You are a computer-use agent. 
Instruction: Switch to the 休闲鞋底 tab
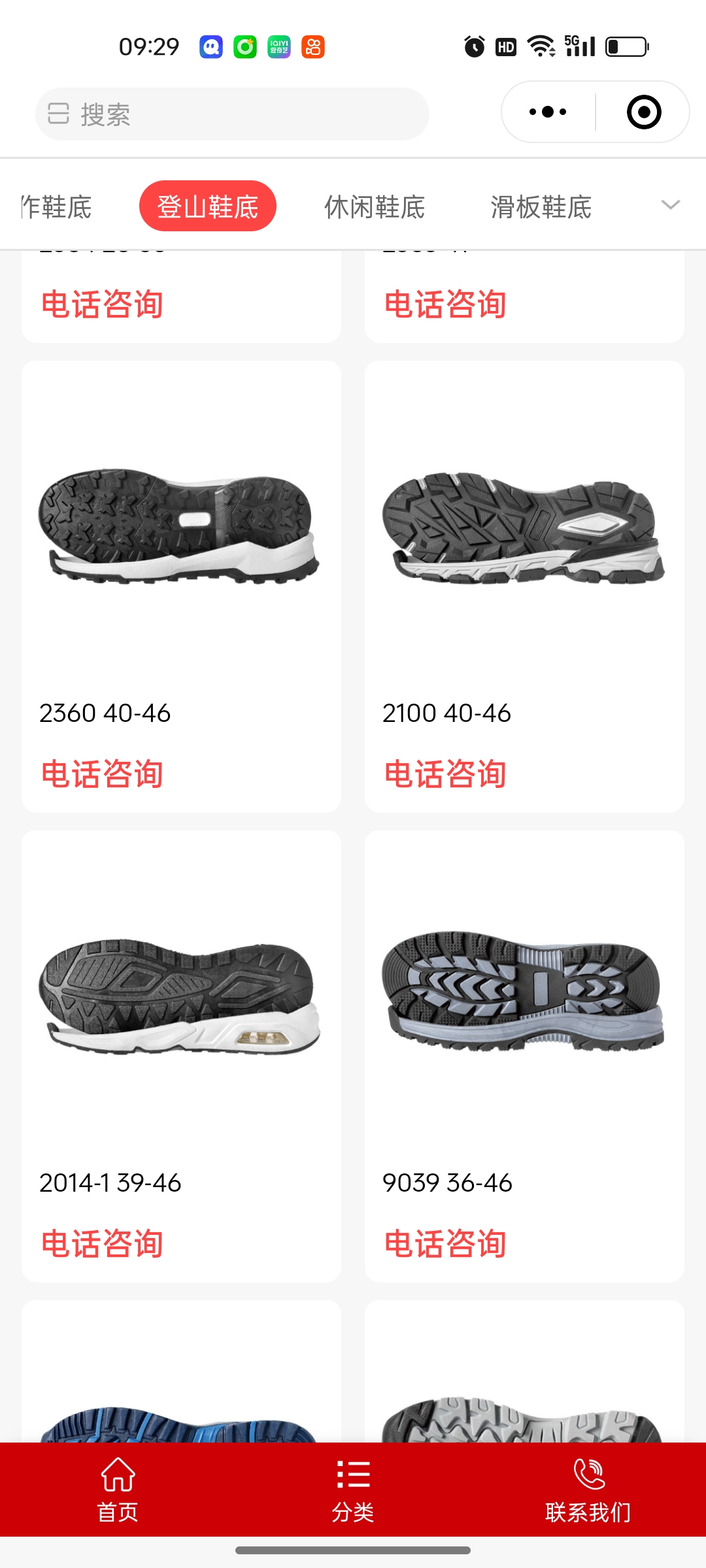[375, 207]
